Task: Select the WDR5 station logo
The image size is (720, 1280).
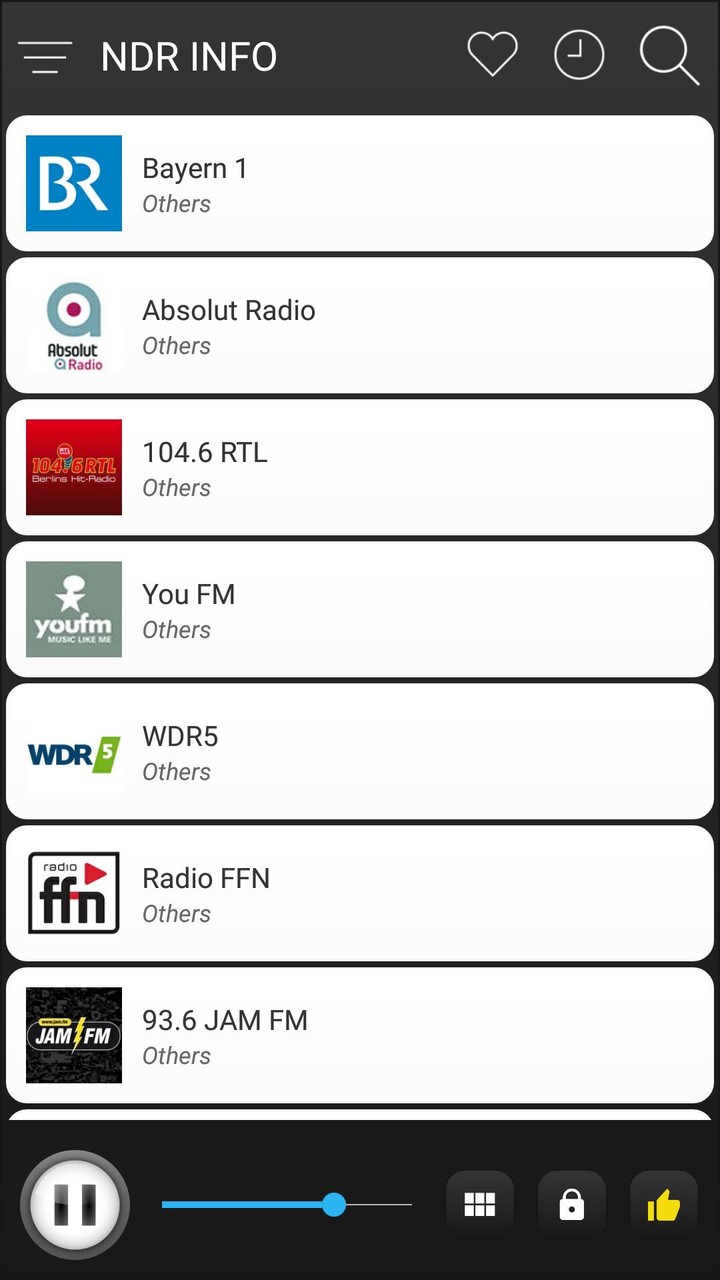Action: click(x=73, y=751)
